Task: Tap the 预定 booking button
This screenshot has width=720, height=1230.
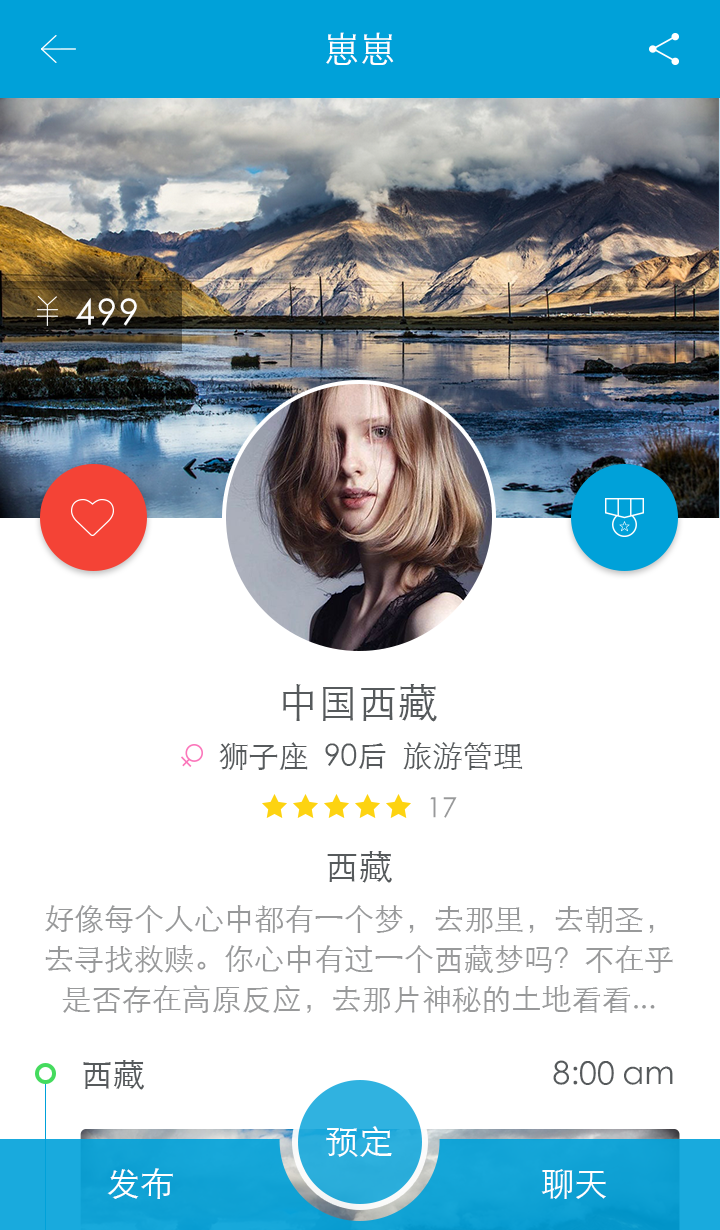Action: pos(359,1142)
